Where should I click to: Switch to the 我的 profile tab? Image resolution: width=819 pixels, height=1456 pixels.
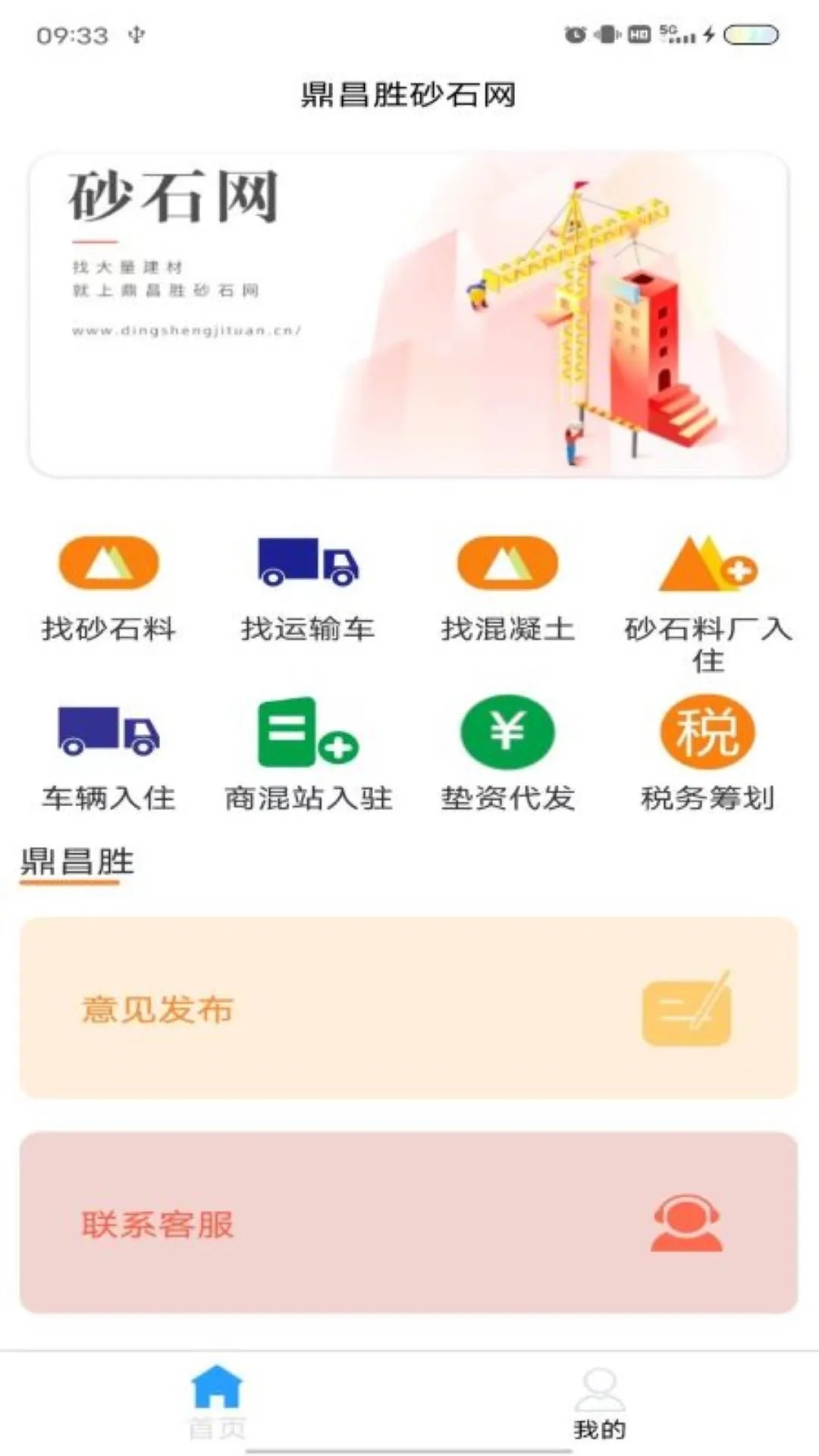[599, 1402]
